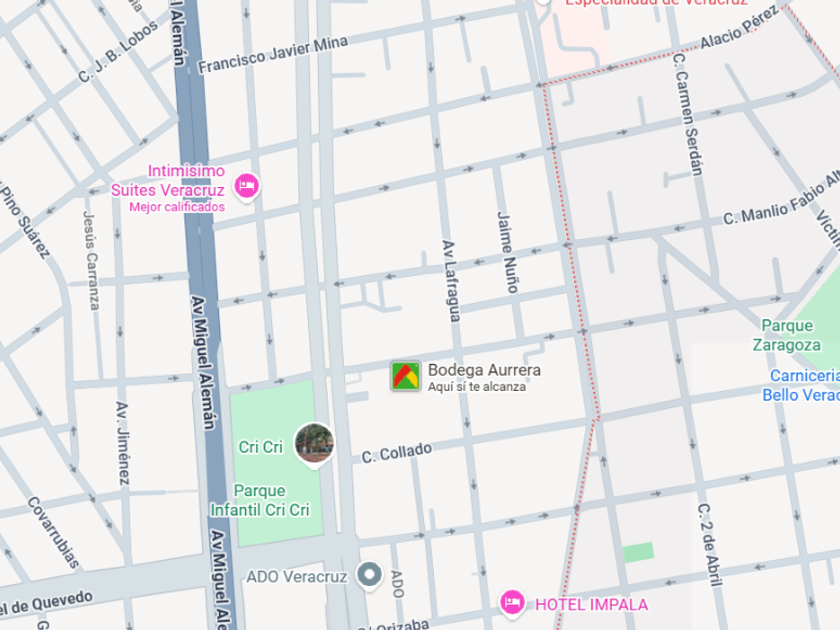Image resolution: width=840 pixels, height=630 pixels.
Task: Tap the ADO Veracruz location marker
Action: (x=370, y=575)
